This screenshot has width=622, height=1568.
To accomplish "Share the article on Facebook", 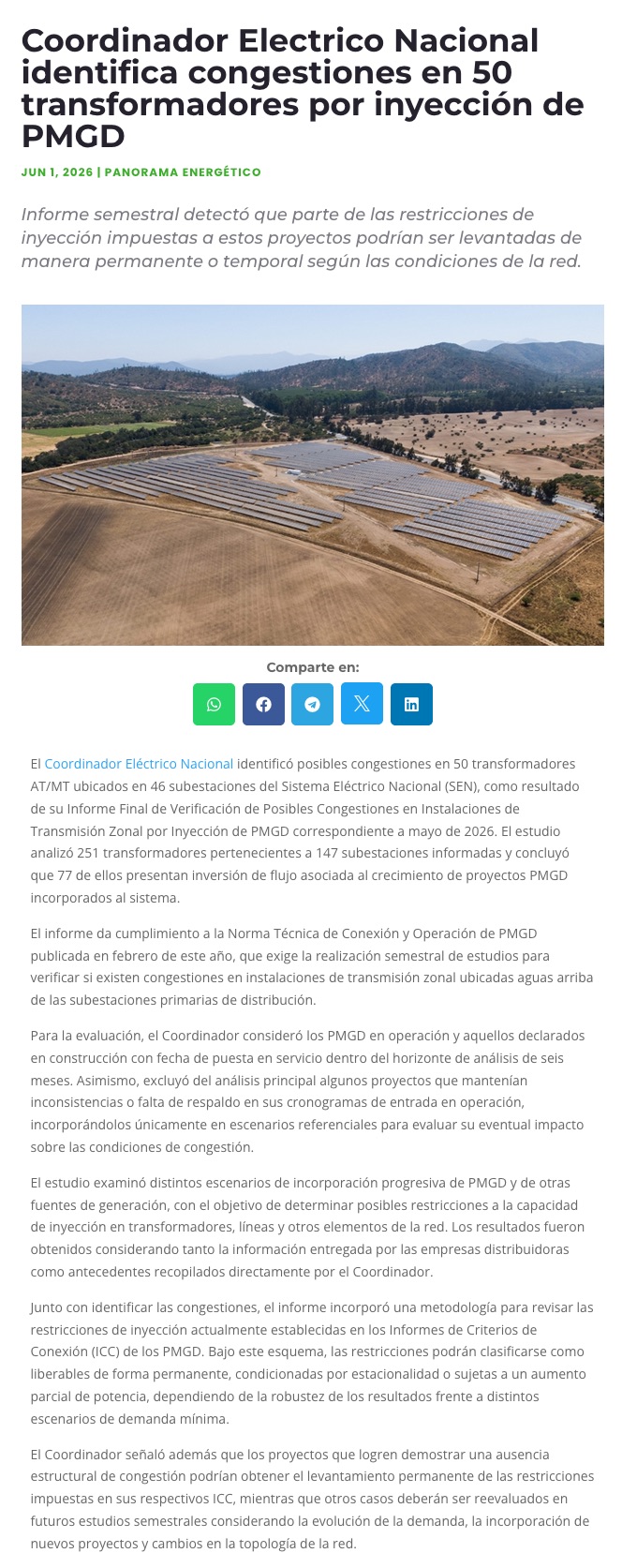I will 263,704.
